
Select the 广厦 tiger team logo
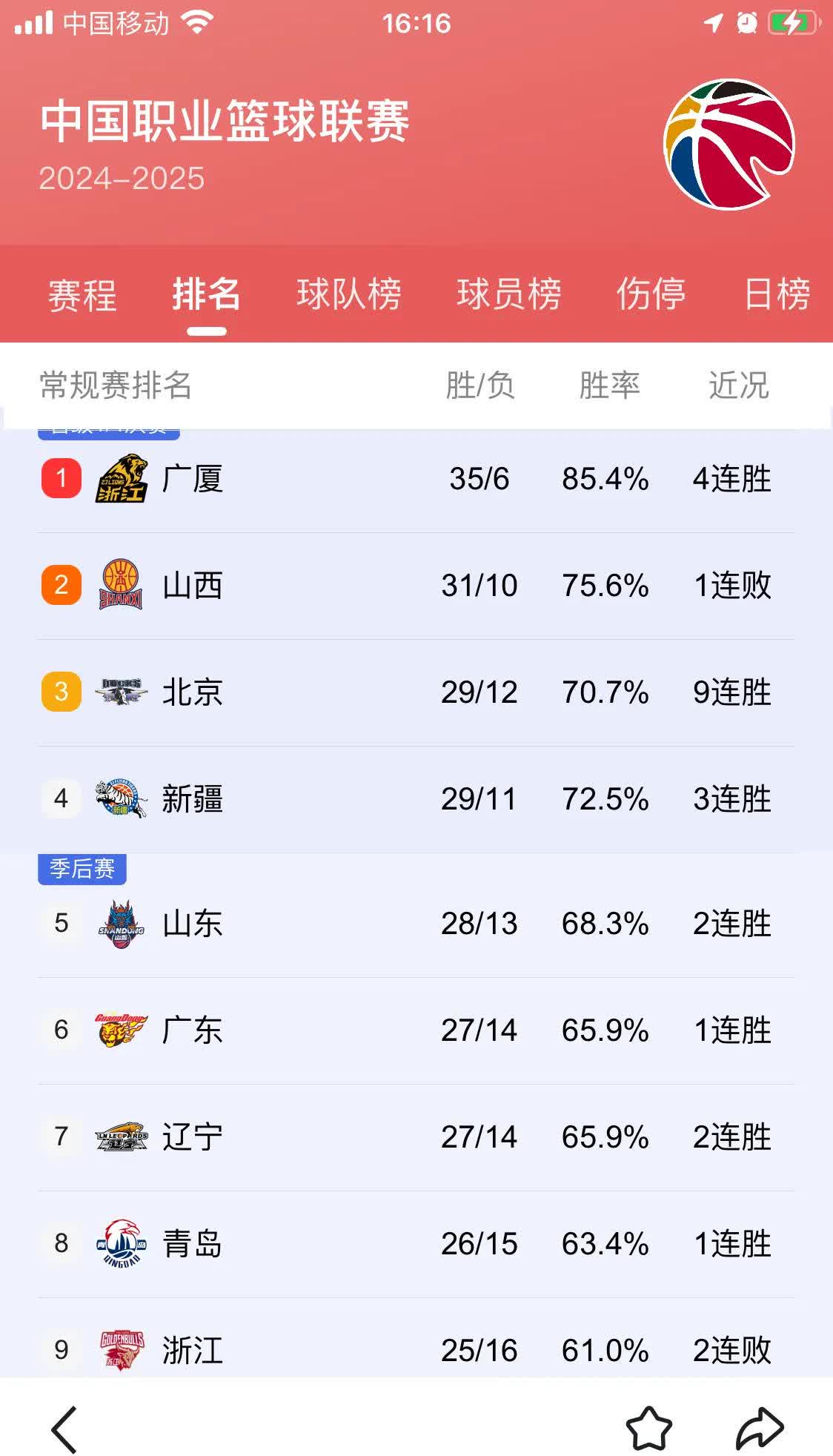(x=120, y=480)
